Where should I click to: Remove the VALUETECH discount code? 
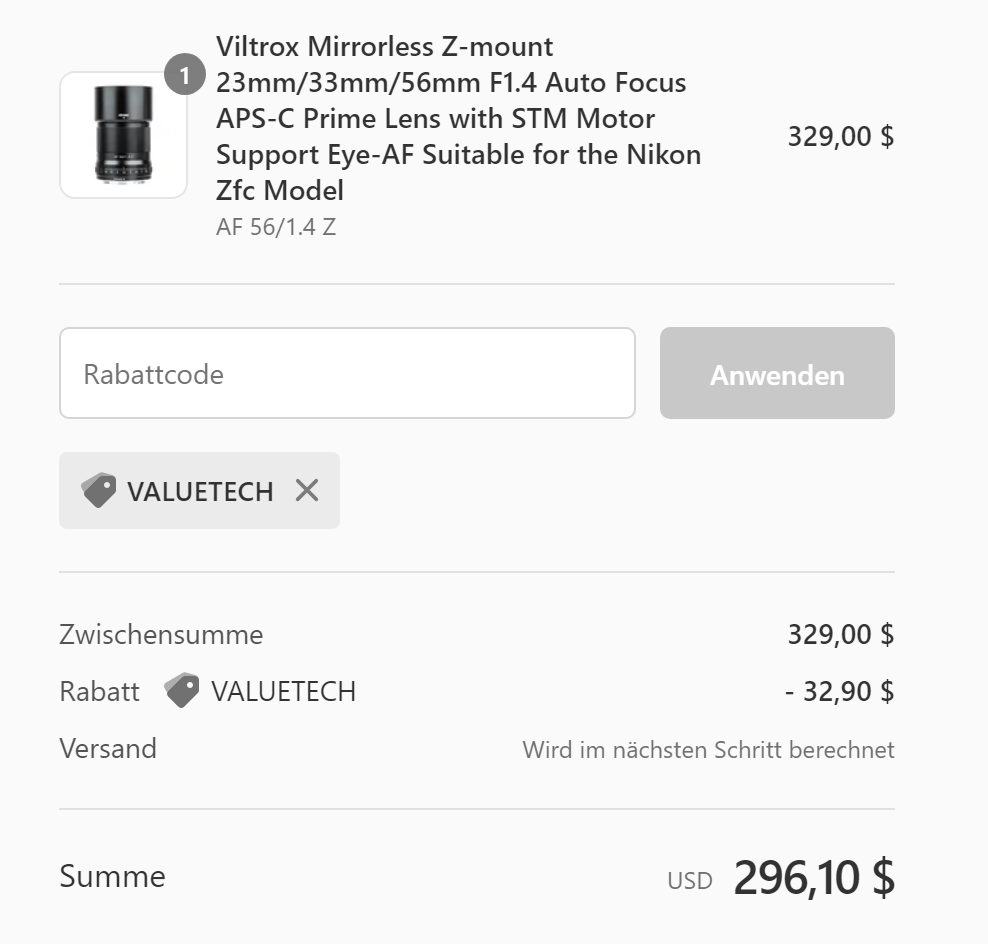click(307, 490)
